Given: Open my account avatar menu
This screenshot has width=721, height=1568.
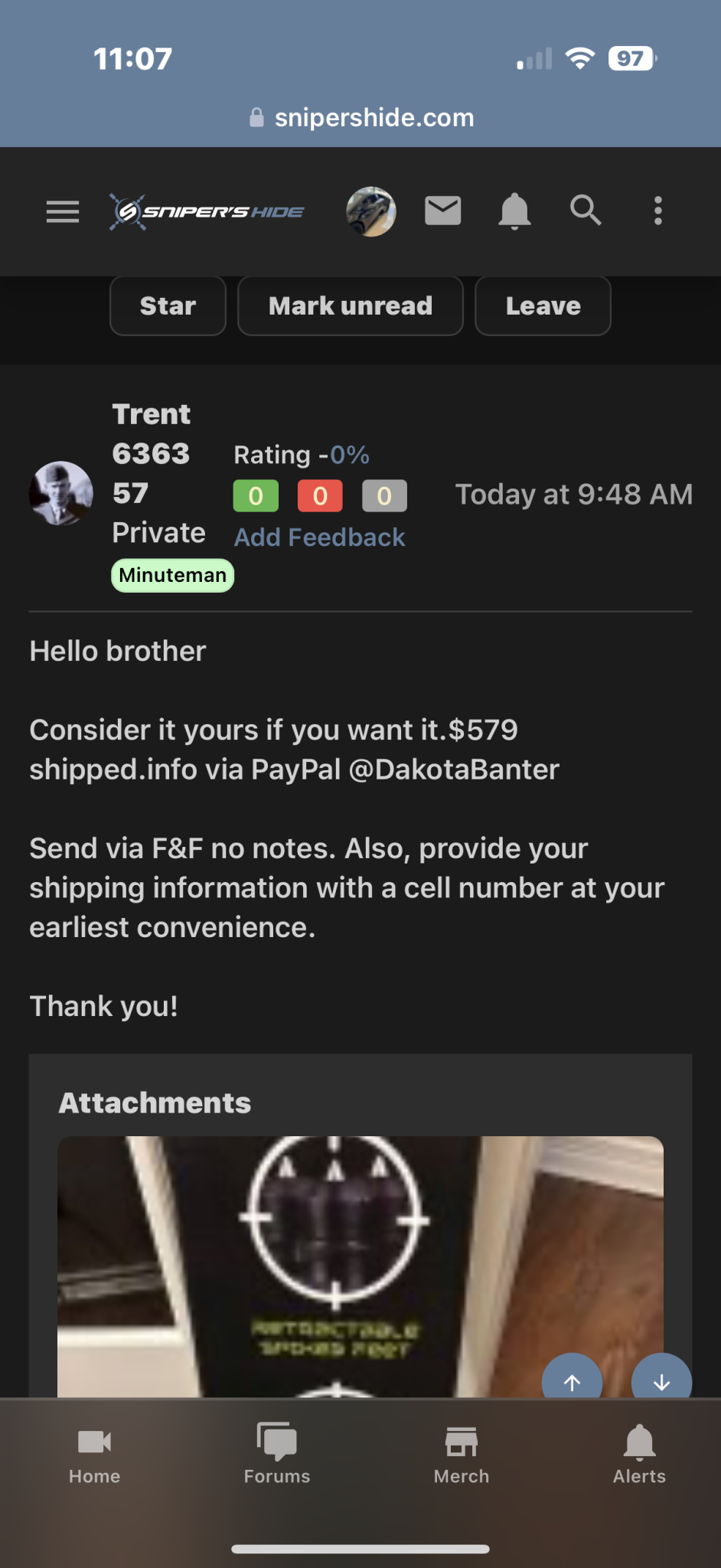Looking at the screenshot, I should point(371,211).
